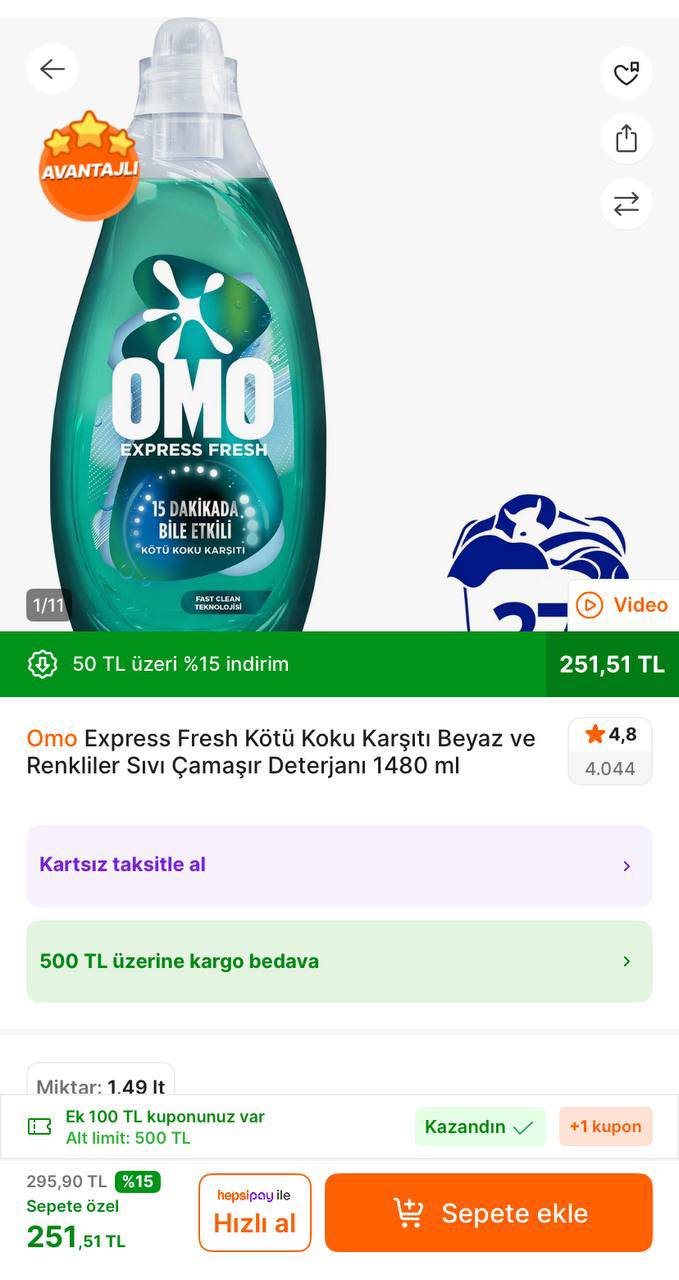The width and height of the screenshot is (679, 1280).
Task: Tap the +1 kupon chip
Action: (x=605, y=1126)
